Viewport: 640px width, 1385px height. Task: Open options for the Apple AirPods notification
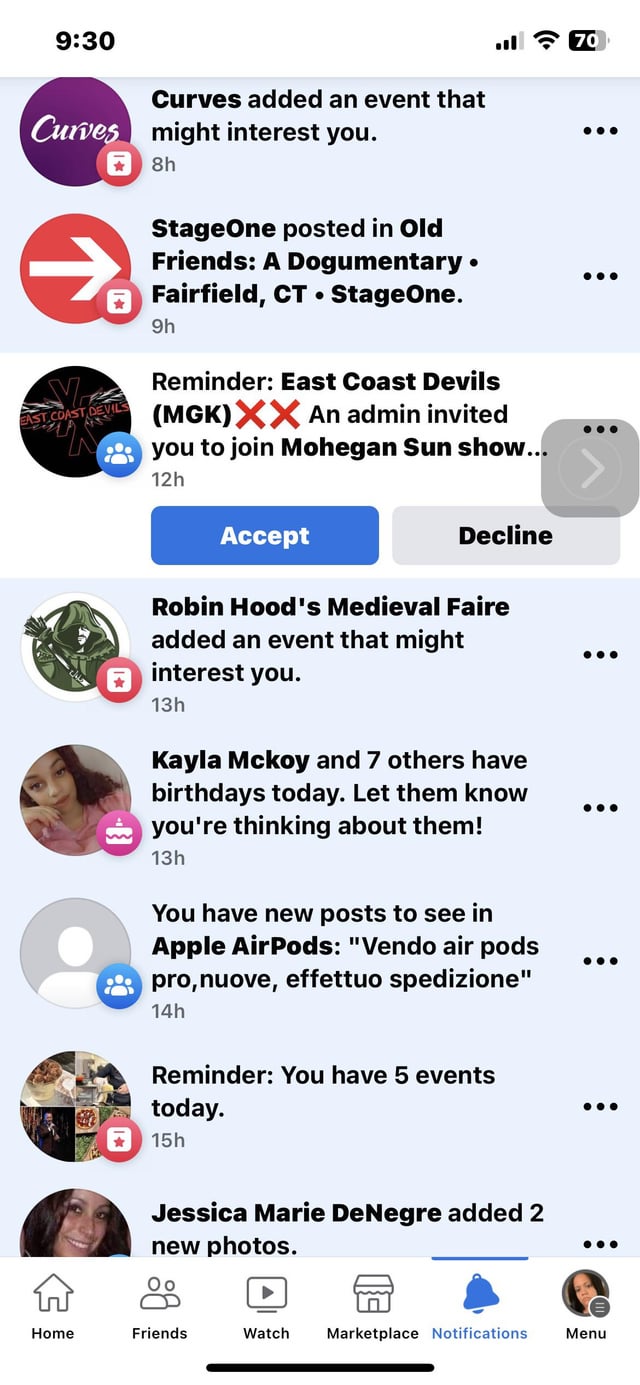(x=600, y=961)
